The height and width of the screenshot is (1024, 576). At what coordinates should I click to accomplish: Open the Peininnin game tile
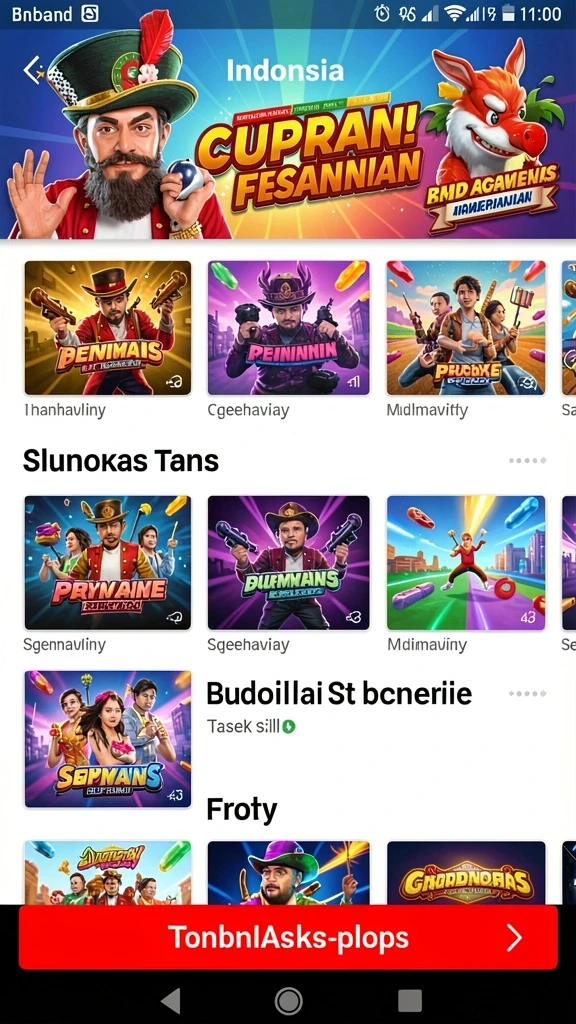pyautogui.click(x=289, y=328)
